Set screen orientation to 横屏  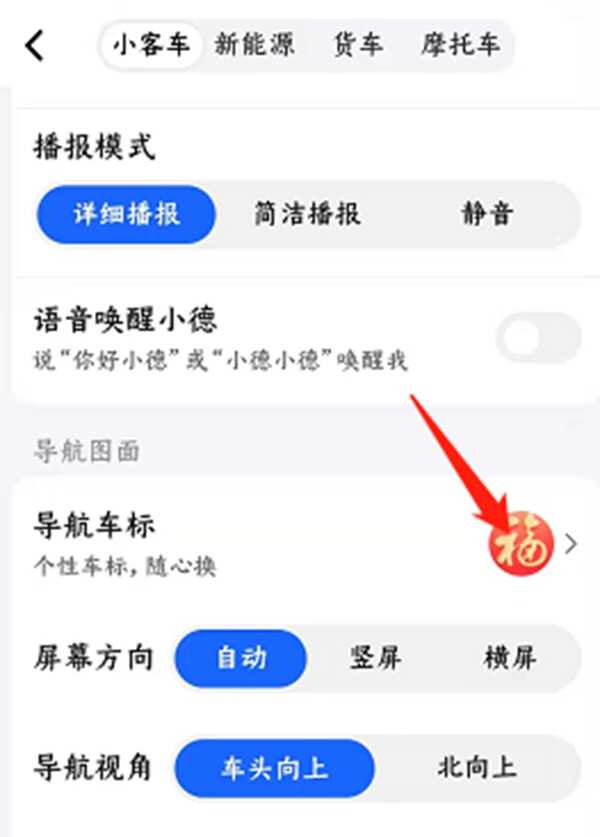(x=510, y=658)
